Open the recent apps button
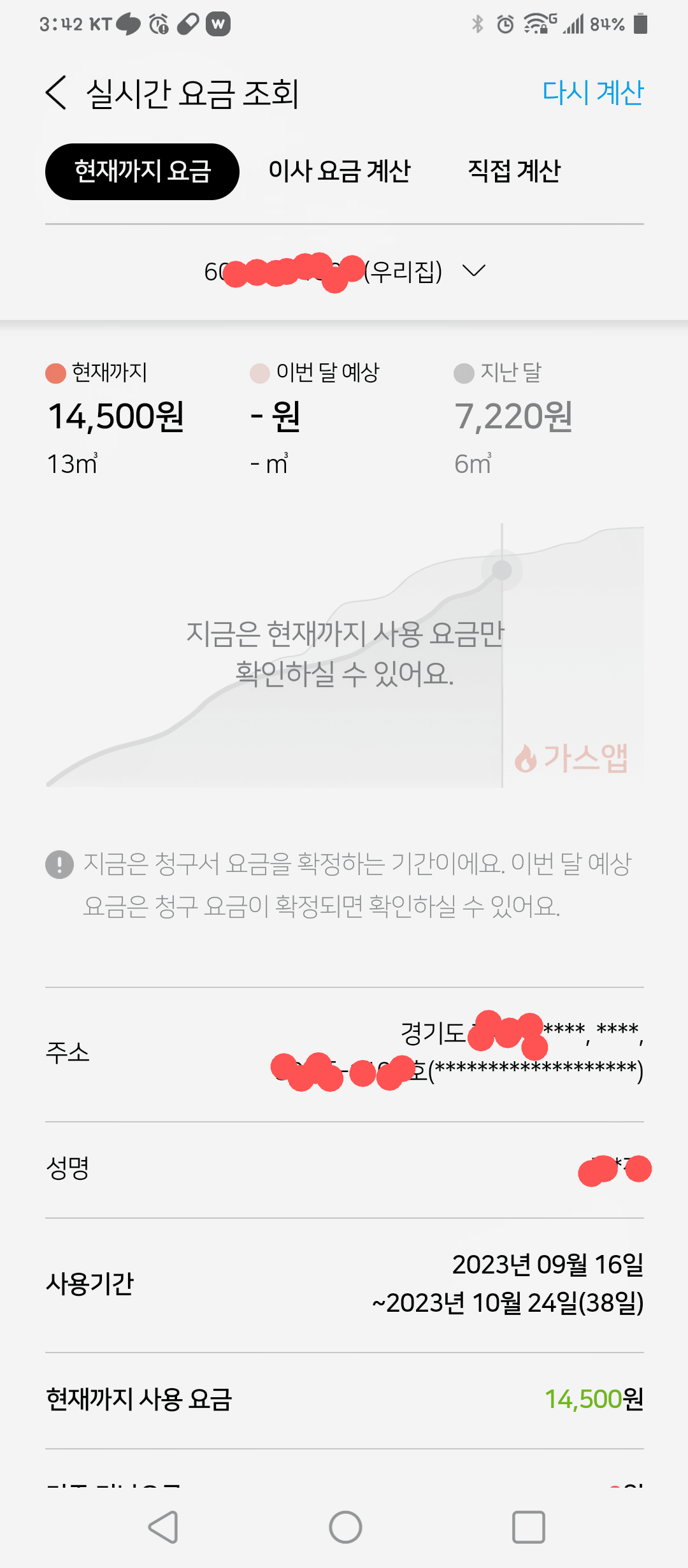688x1568 pixels. click(528, 1527)
